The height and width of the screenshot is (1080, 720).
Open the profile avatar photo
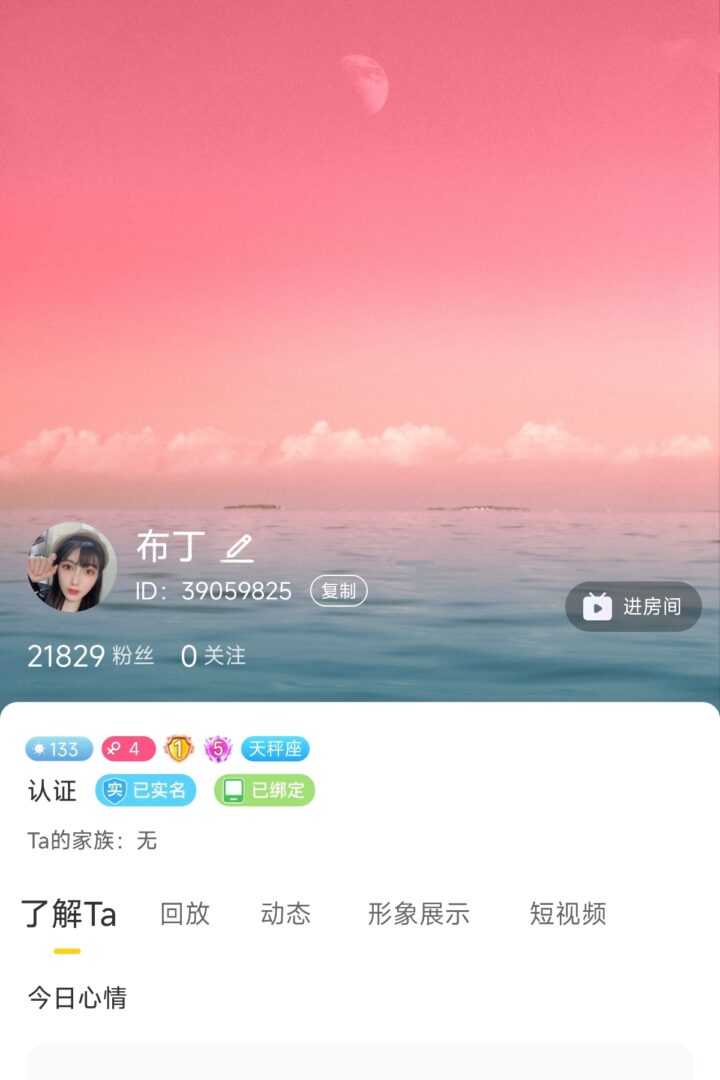[71, 566]
